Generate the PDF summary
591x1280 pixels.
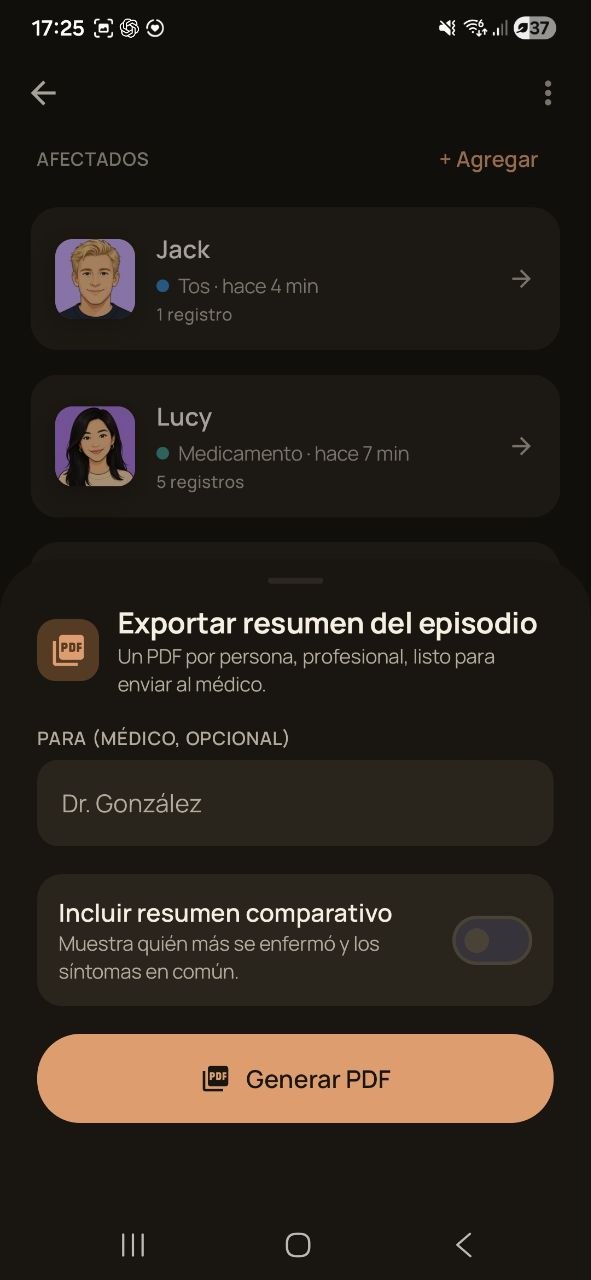coord(295,1079)
